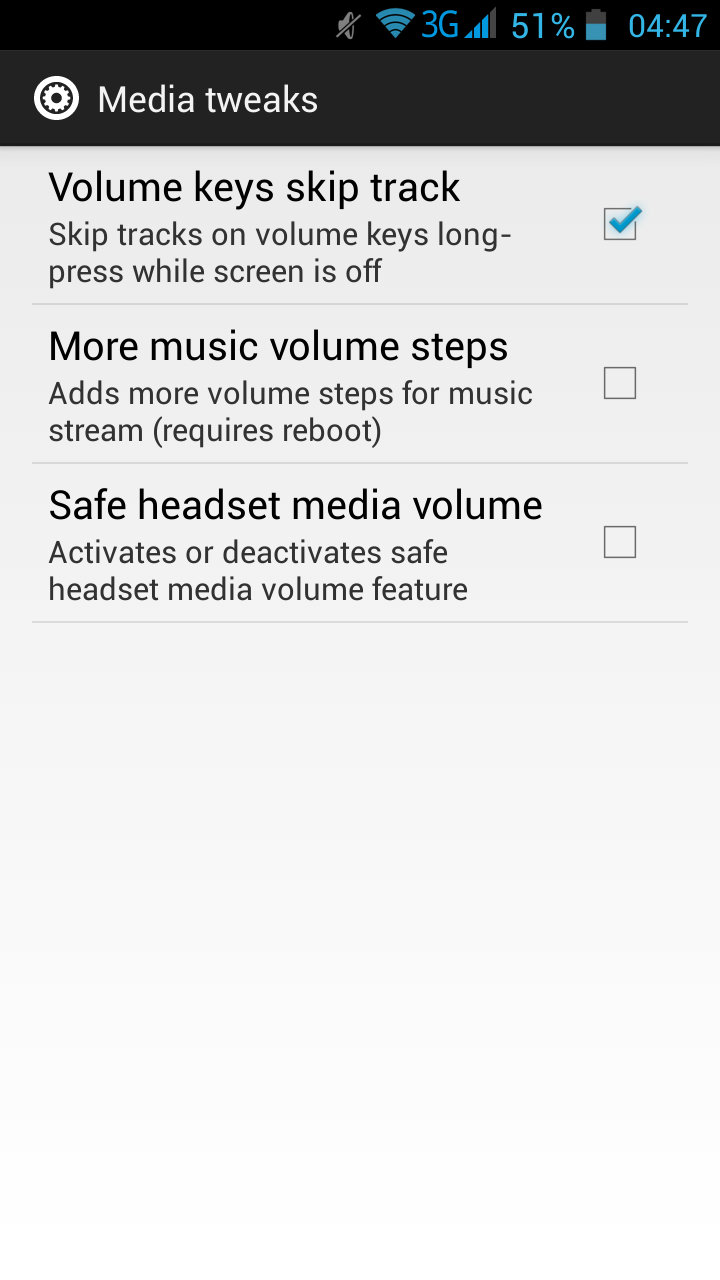The height and width of the screenshot is (1280, 720).
Task: Uncheck Volume keys skip track checkbox
Action: [x=620, y=224]
